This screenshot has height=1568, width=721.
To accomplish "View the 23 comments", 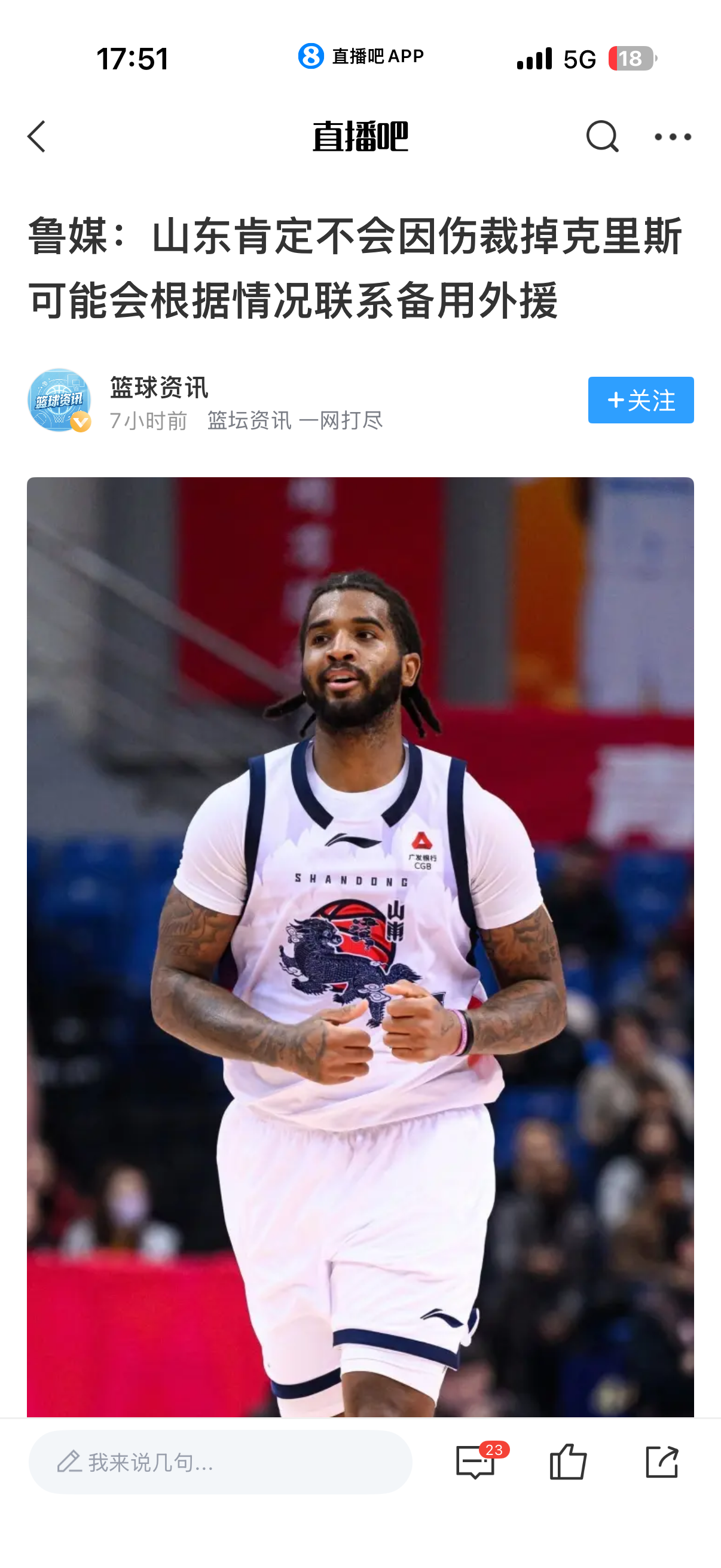I will click(476, 1462).
